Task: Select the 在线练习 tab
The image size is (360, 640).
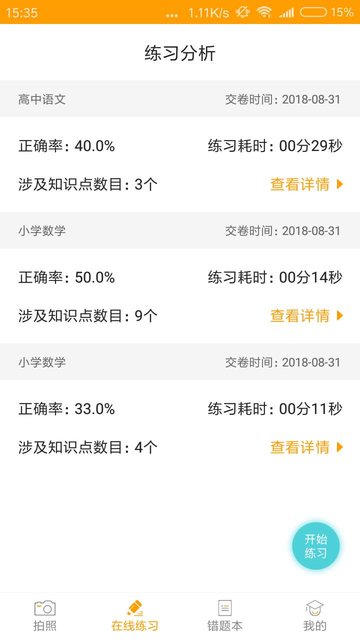Action: 135,616
